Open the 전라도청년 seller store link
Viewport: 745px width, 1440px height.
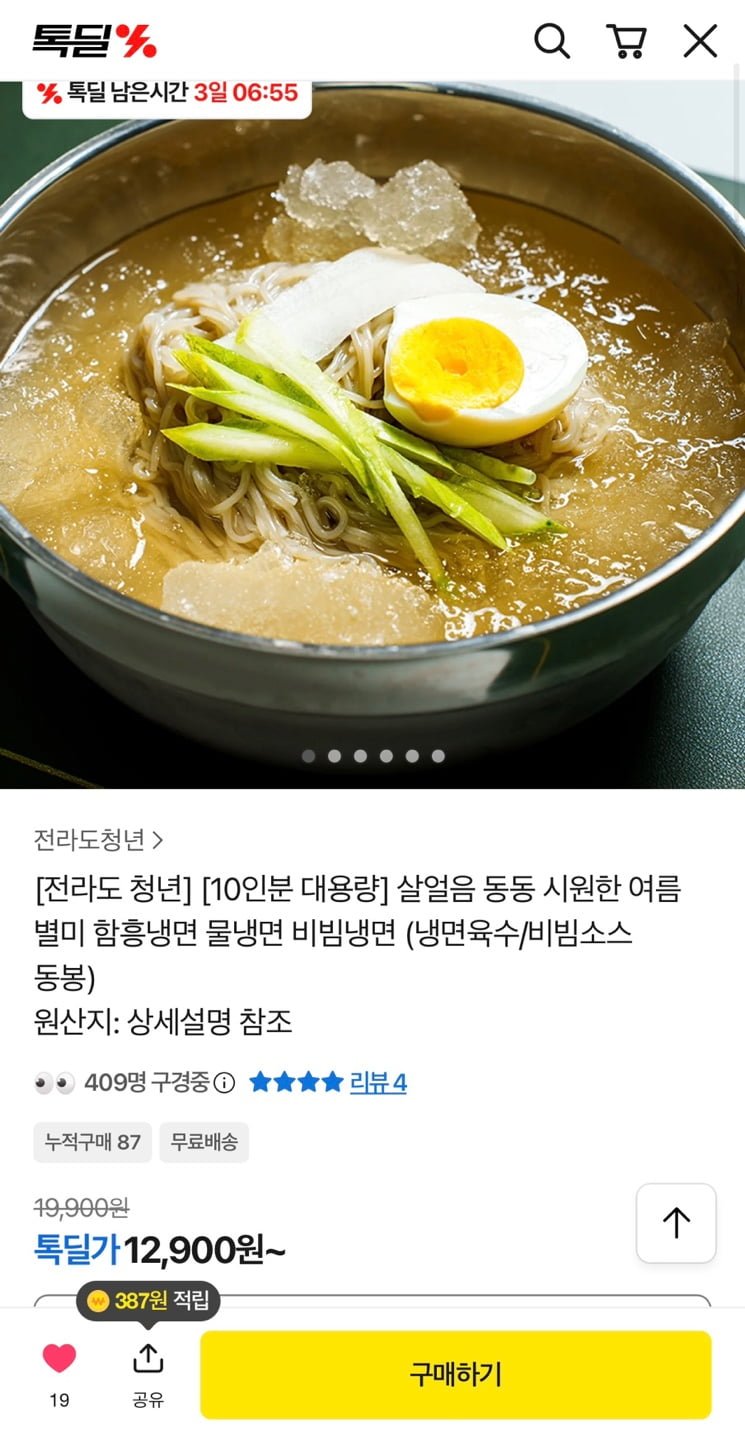tap(98, 840)
